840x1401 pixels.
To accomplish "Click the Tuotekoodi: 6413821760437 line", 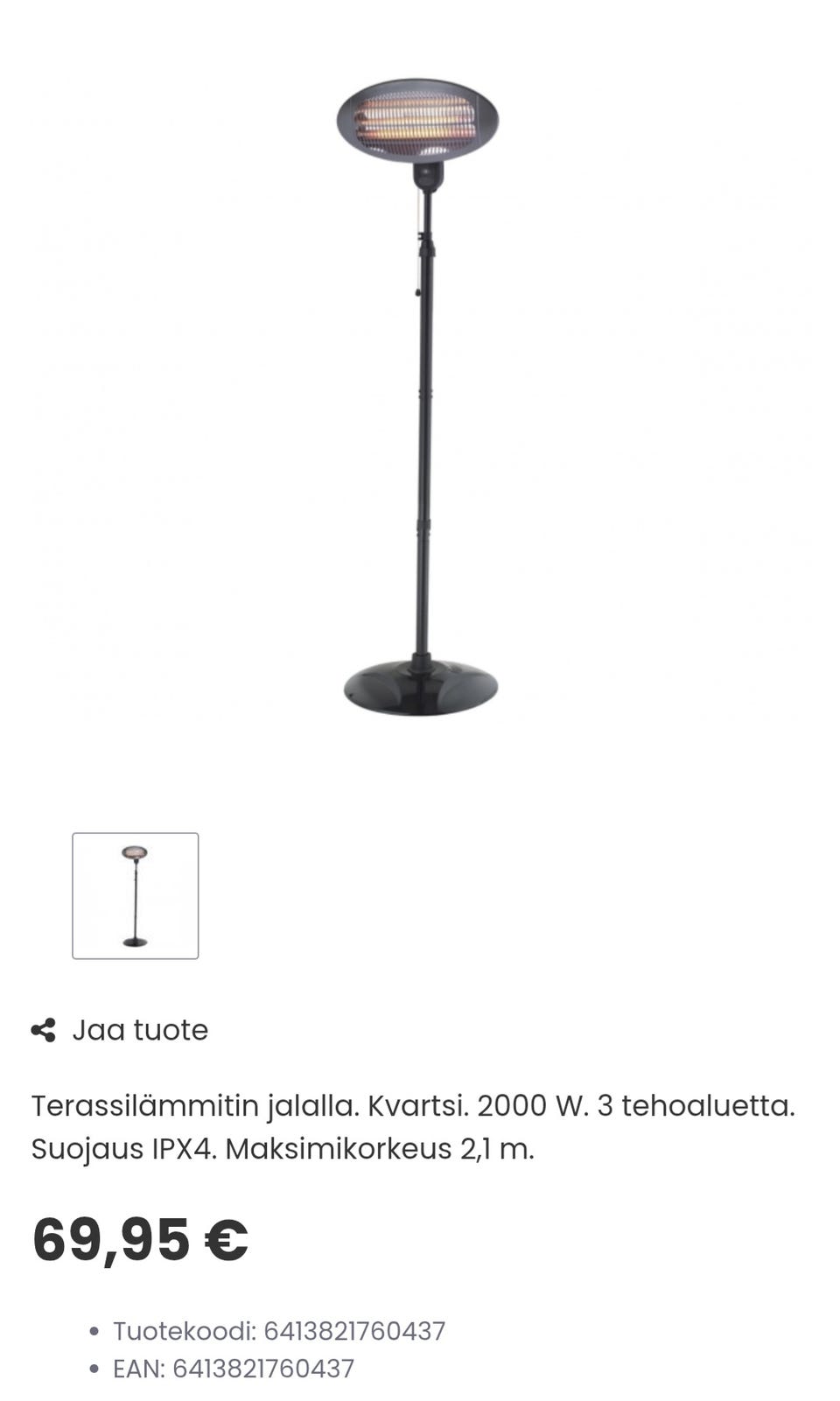I will (x=278, y=1329).
